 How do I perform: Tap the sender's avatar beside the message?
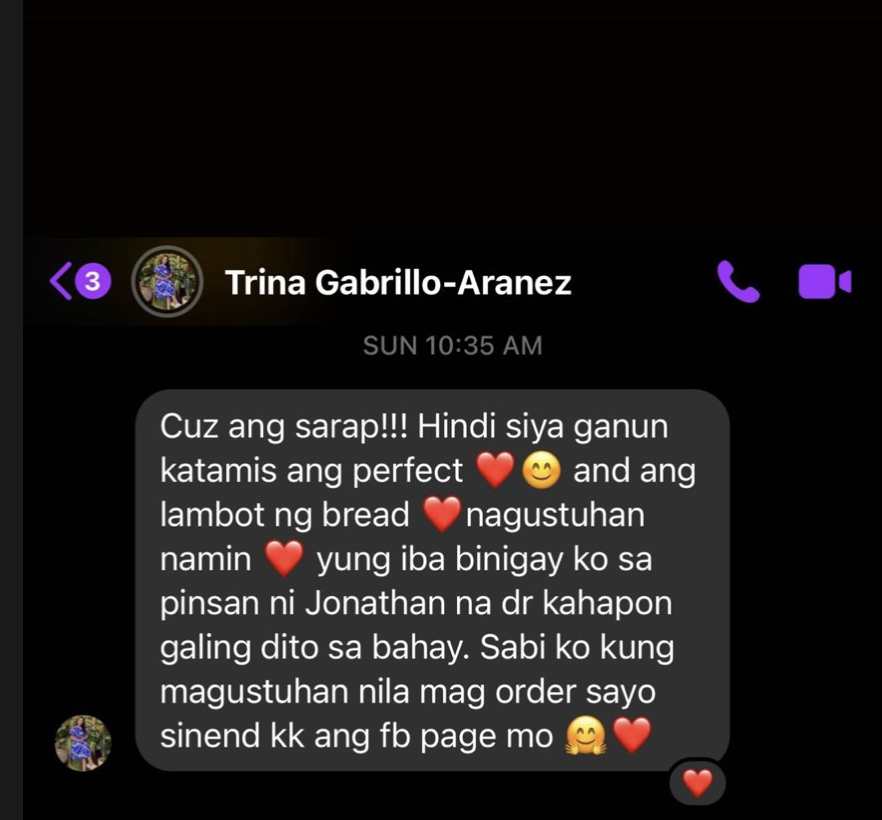click(82, 743)
